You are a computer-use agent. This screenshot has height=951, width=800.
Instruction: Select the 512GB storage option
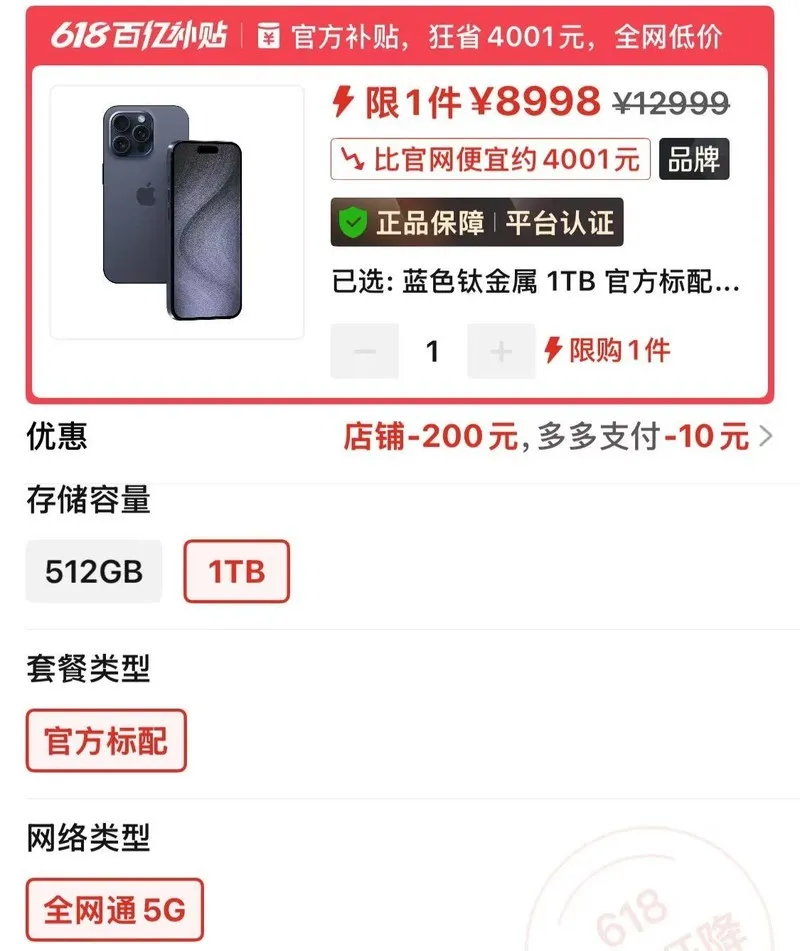pyautogui.click(x=94, y=571)
